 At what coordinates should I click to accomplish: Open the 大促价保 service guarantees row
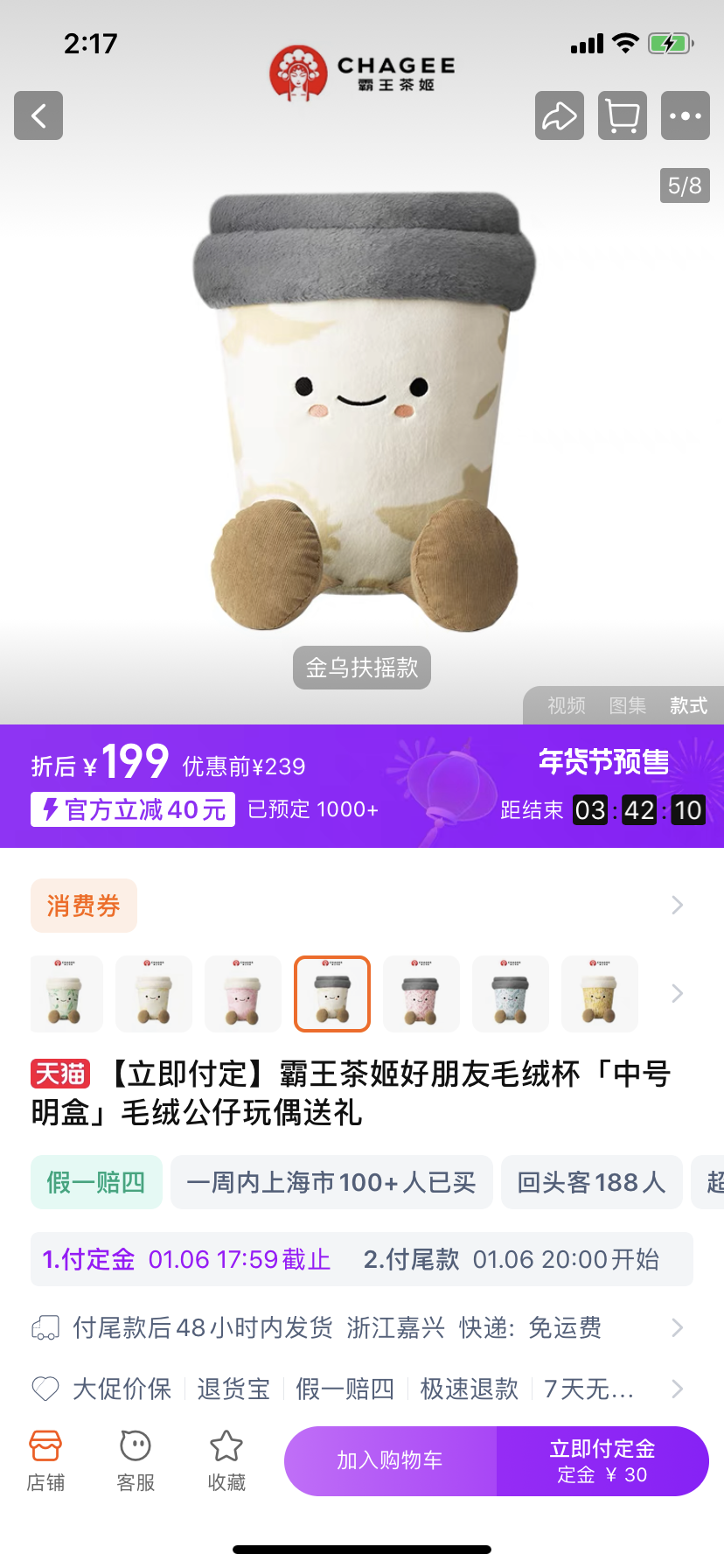click(x=360, y=1389)
